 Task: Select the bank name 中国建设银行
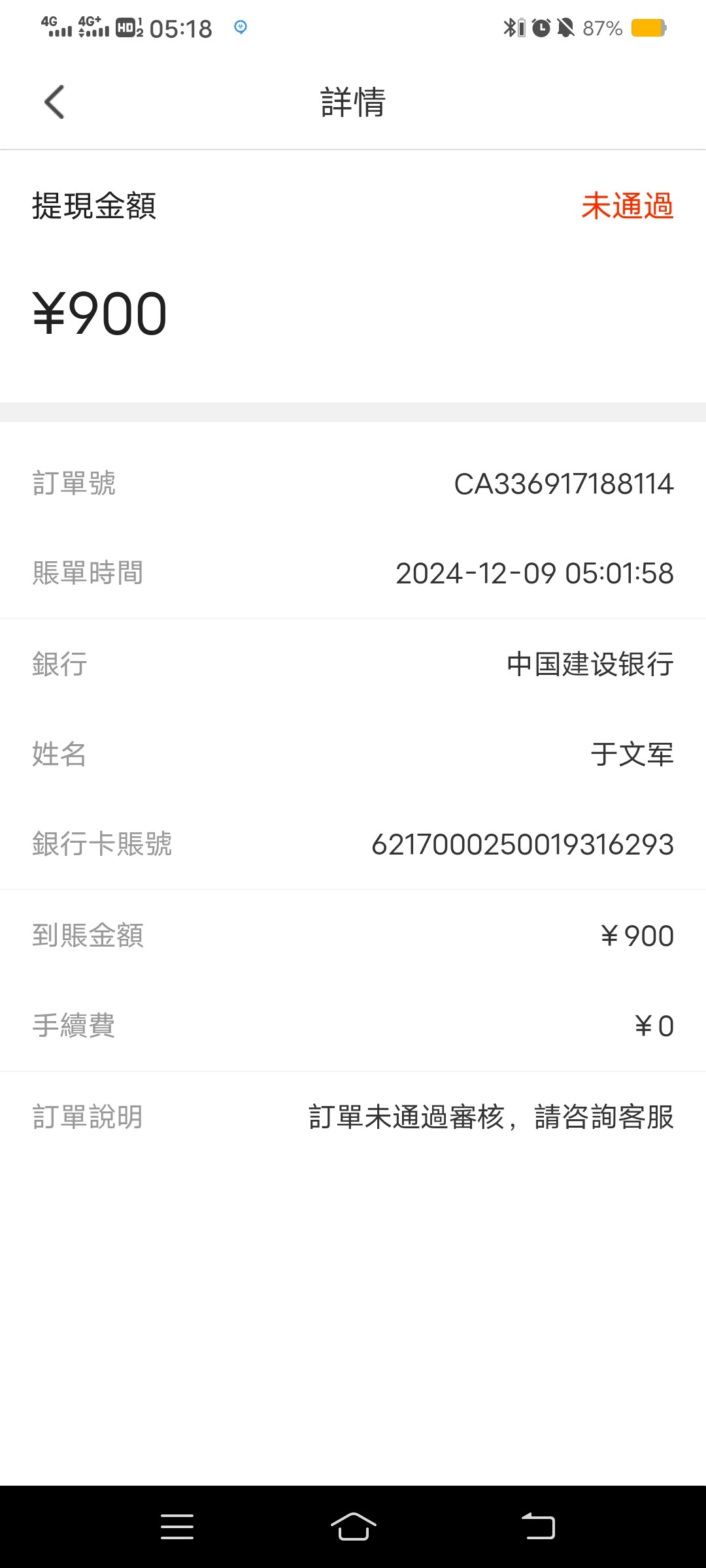point(587,664)
